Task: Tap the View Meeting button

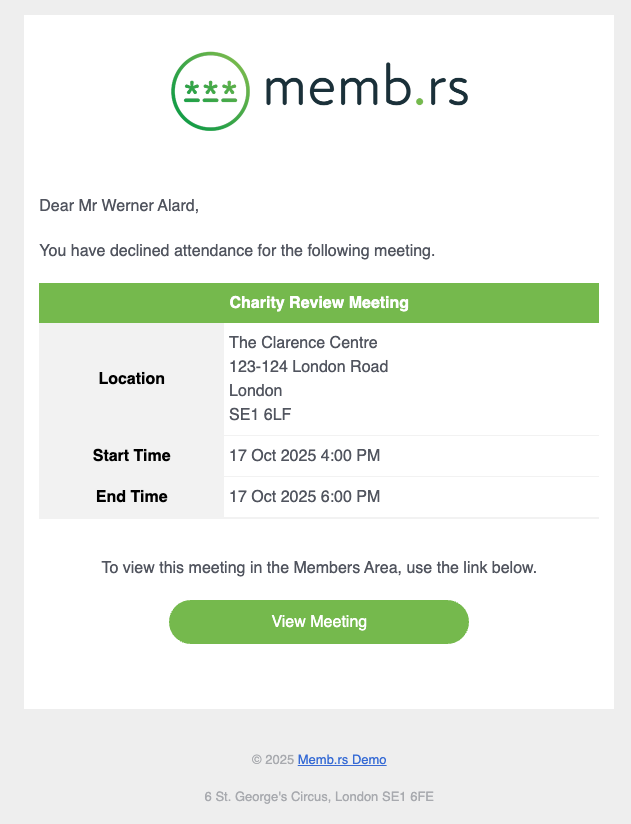Action: (318, 622)
